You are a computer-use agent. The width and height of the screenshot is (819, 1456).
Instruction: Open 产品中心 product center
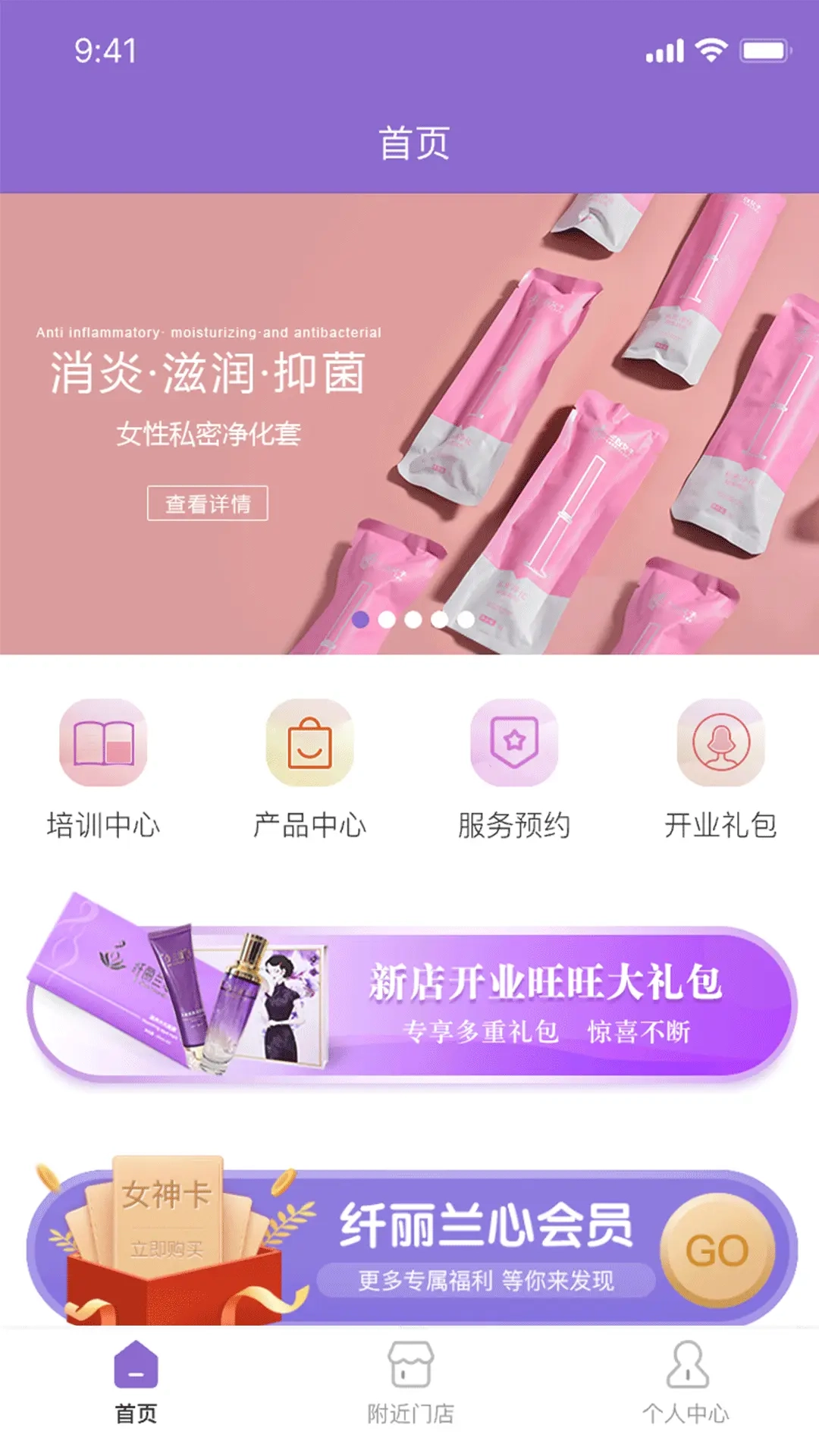pyautogui.click(x=309, y=767)
